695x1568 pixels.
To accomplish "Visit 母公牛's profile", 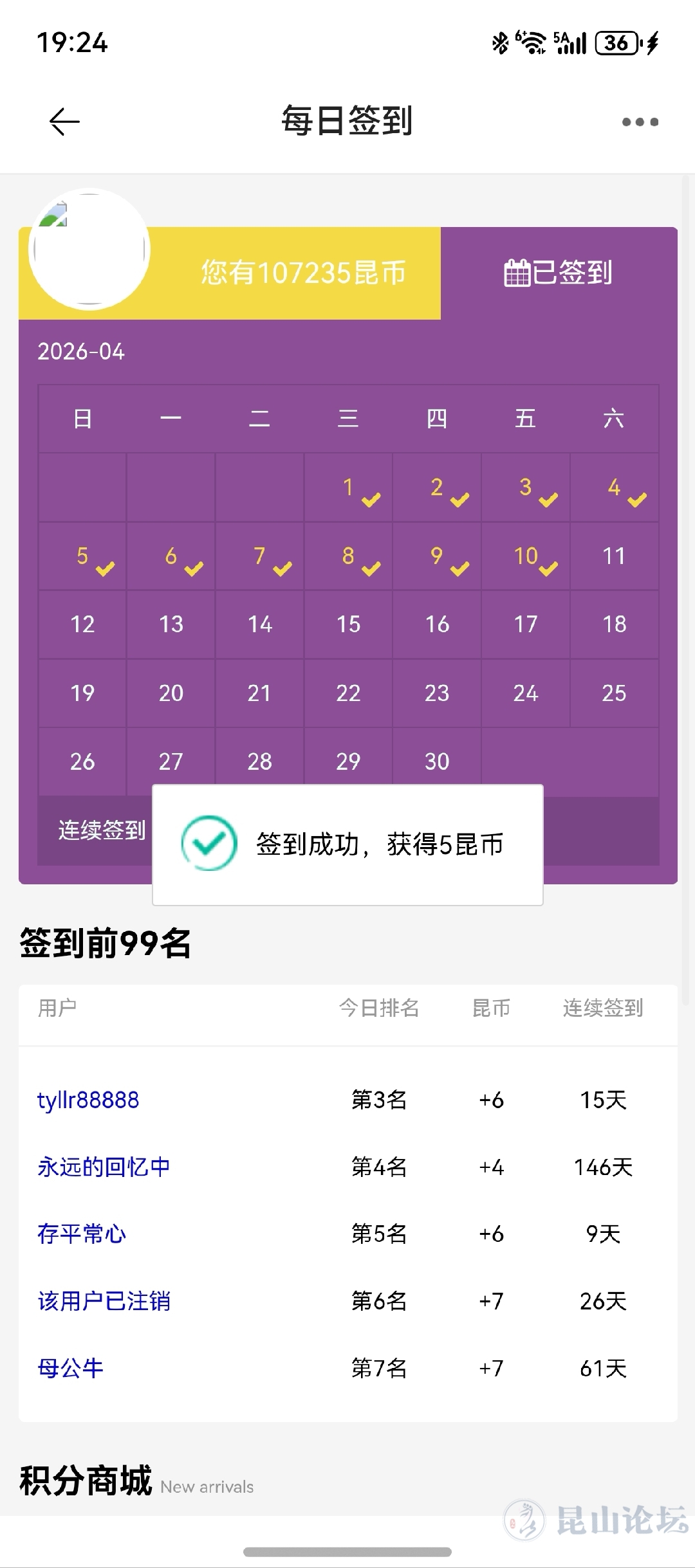I will (71, 1368).
